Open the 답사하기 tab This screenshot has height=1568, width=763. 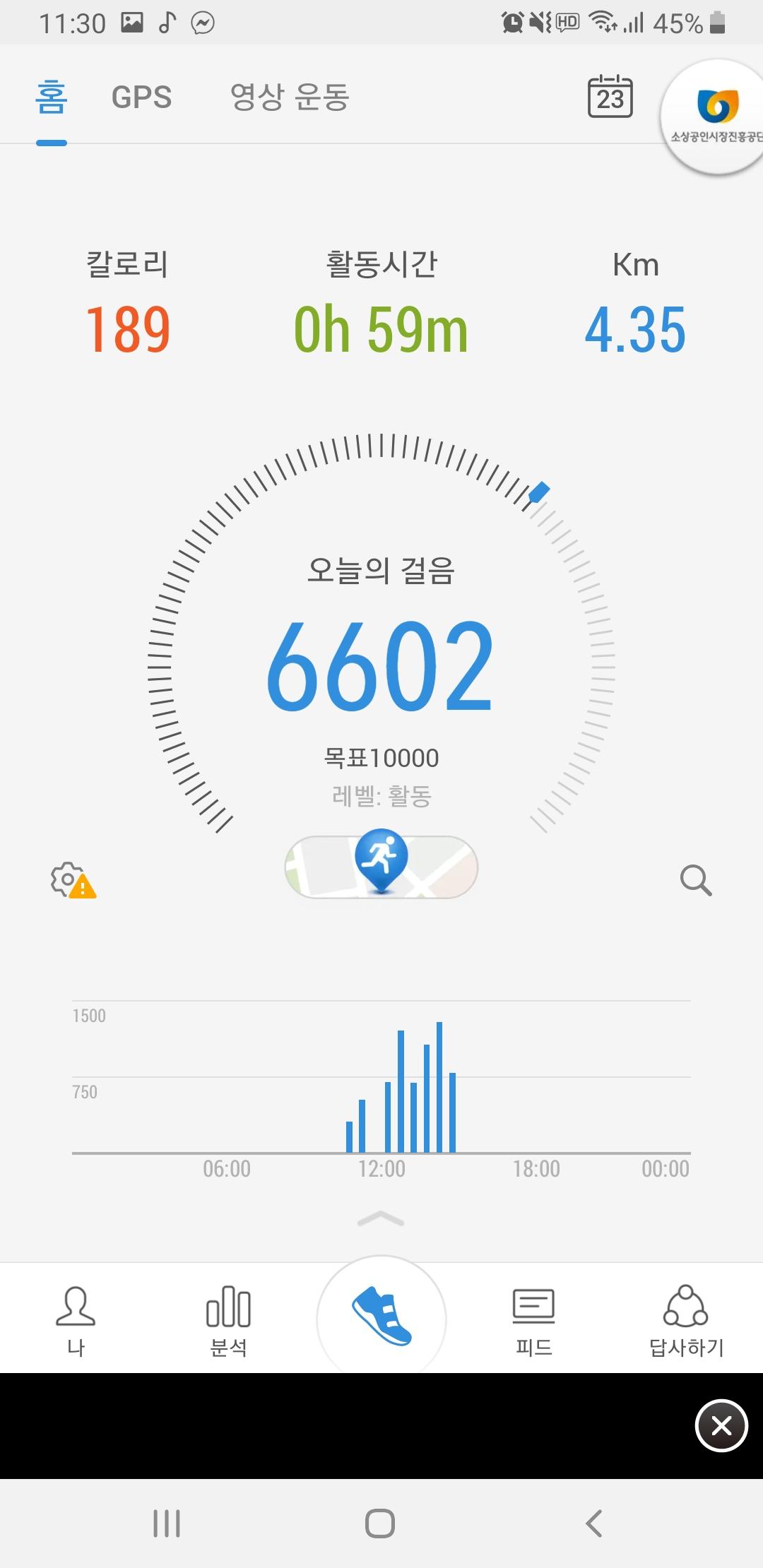(x=686, y=1319)
